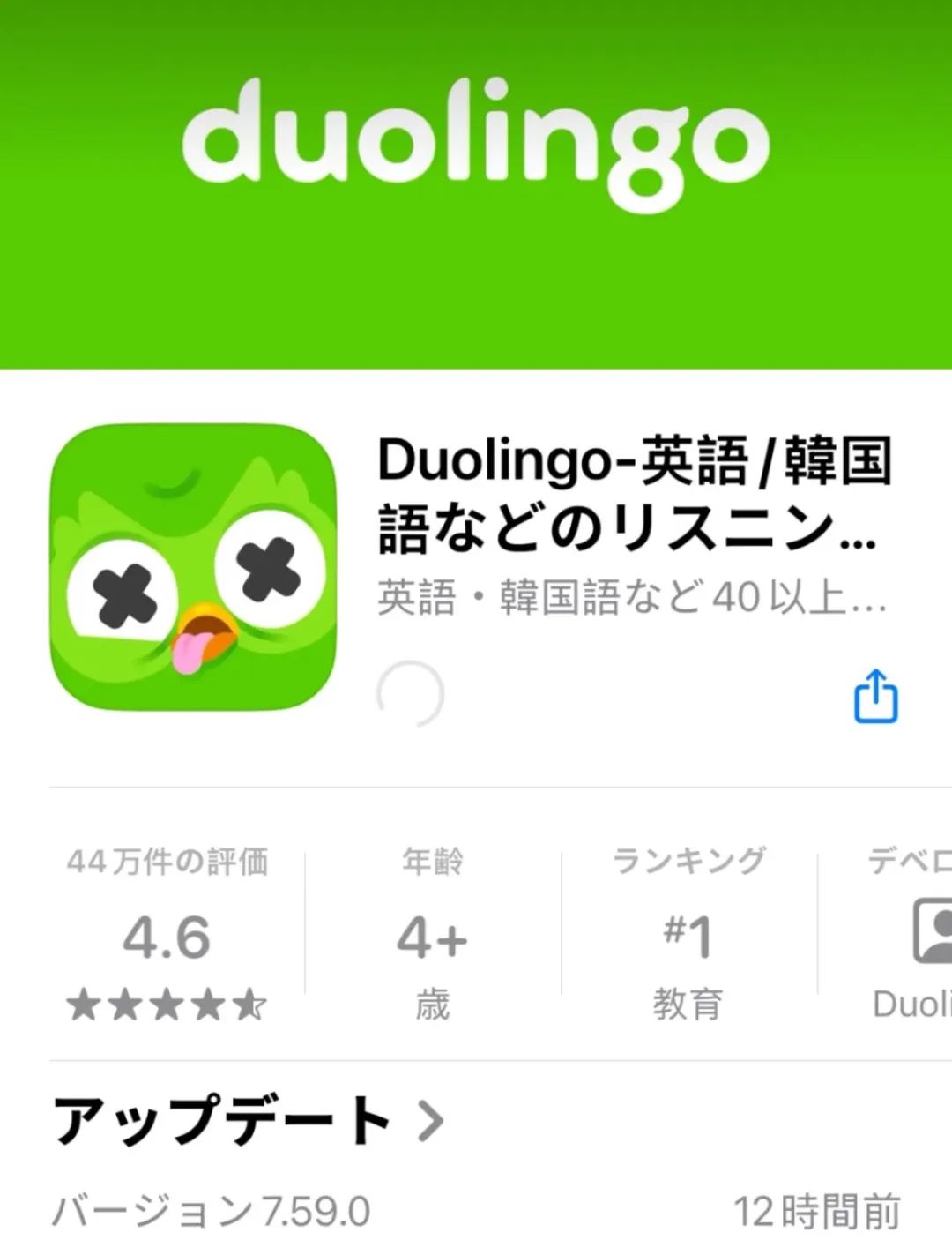Viewport: 952px width, 1255px height.
Task: Open the アップデート version history
Action: coord(247,1121)
